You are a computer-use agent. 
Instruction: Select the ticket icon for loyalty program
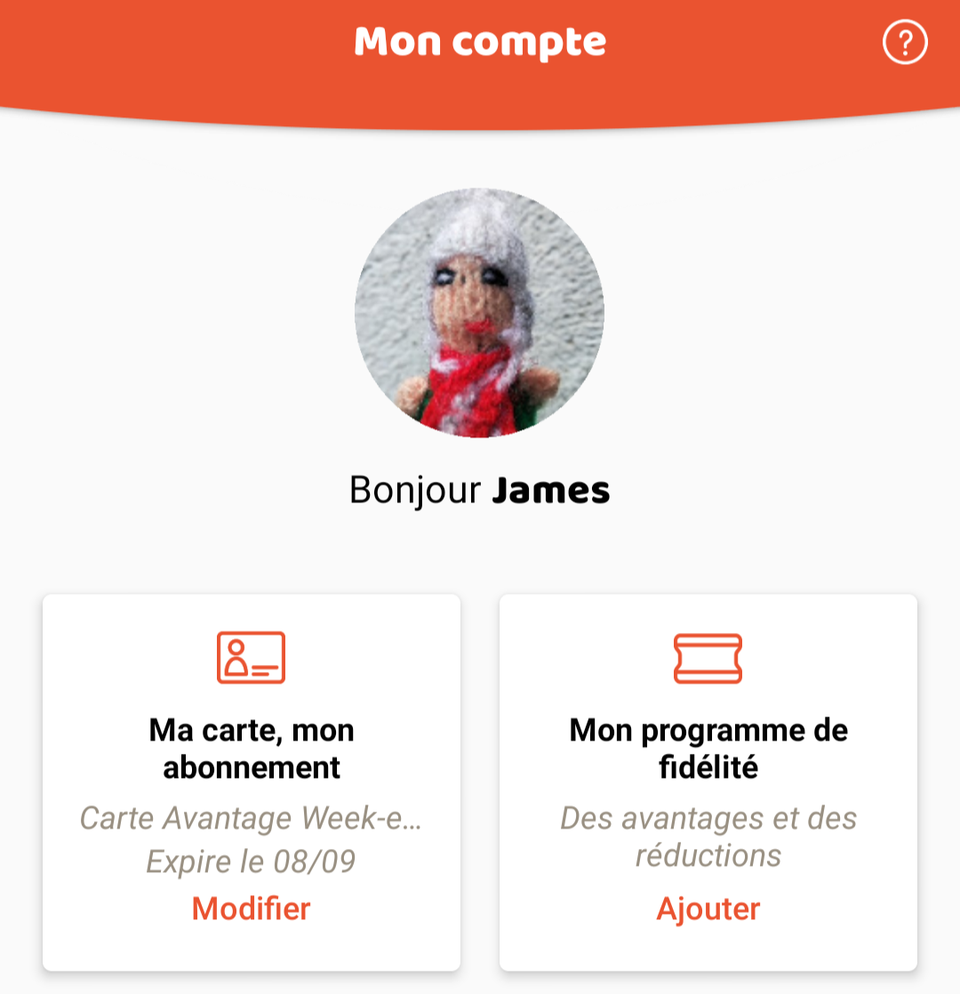[708, 658]
